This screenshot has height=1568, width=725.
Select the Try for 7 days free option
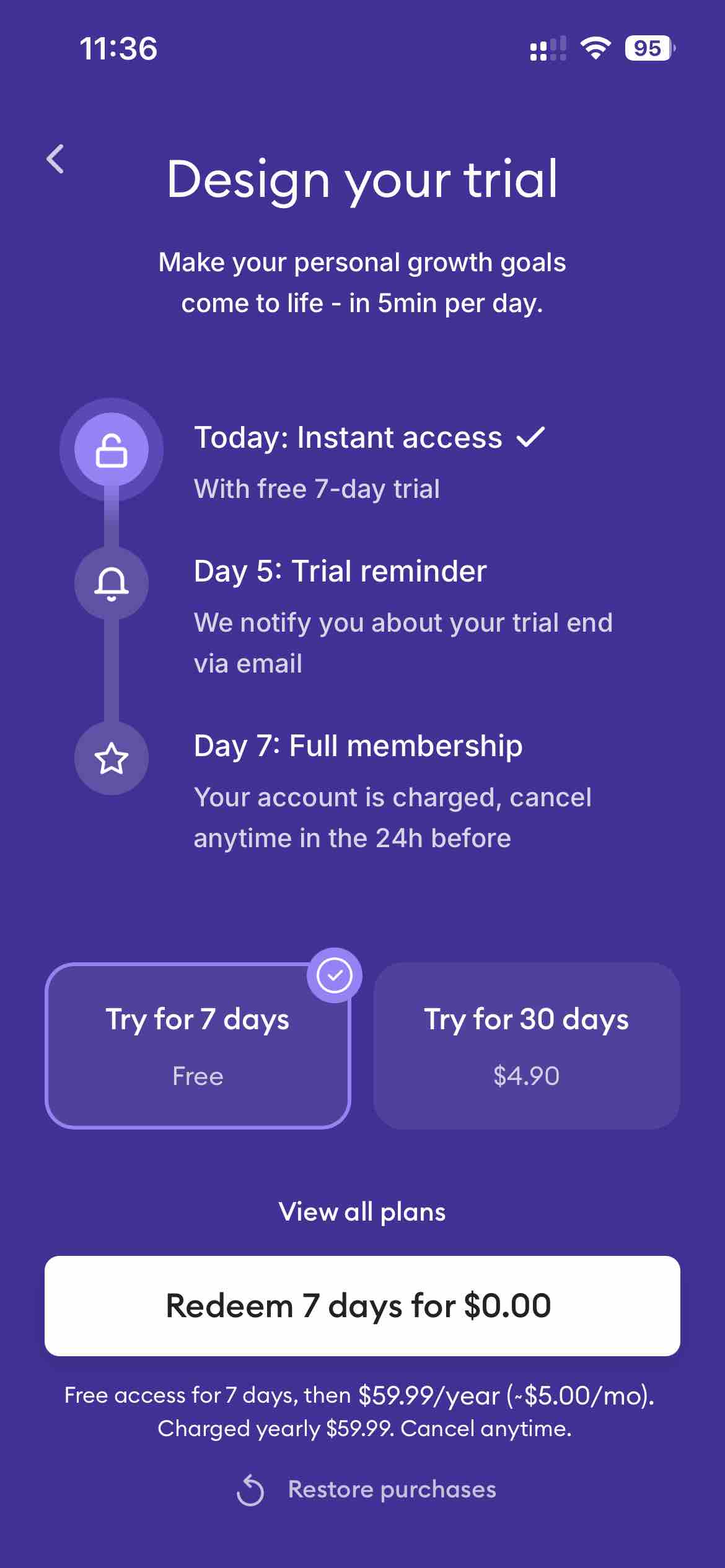[x=198, y=1046]
